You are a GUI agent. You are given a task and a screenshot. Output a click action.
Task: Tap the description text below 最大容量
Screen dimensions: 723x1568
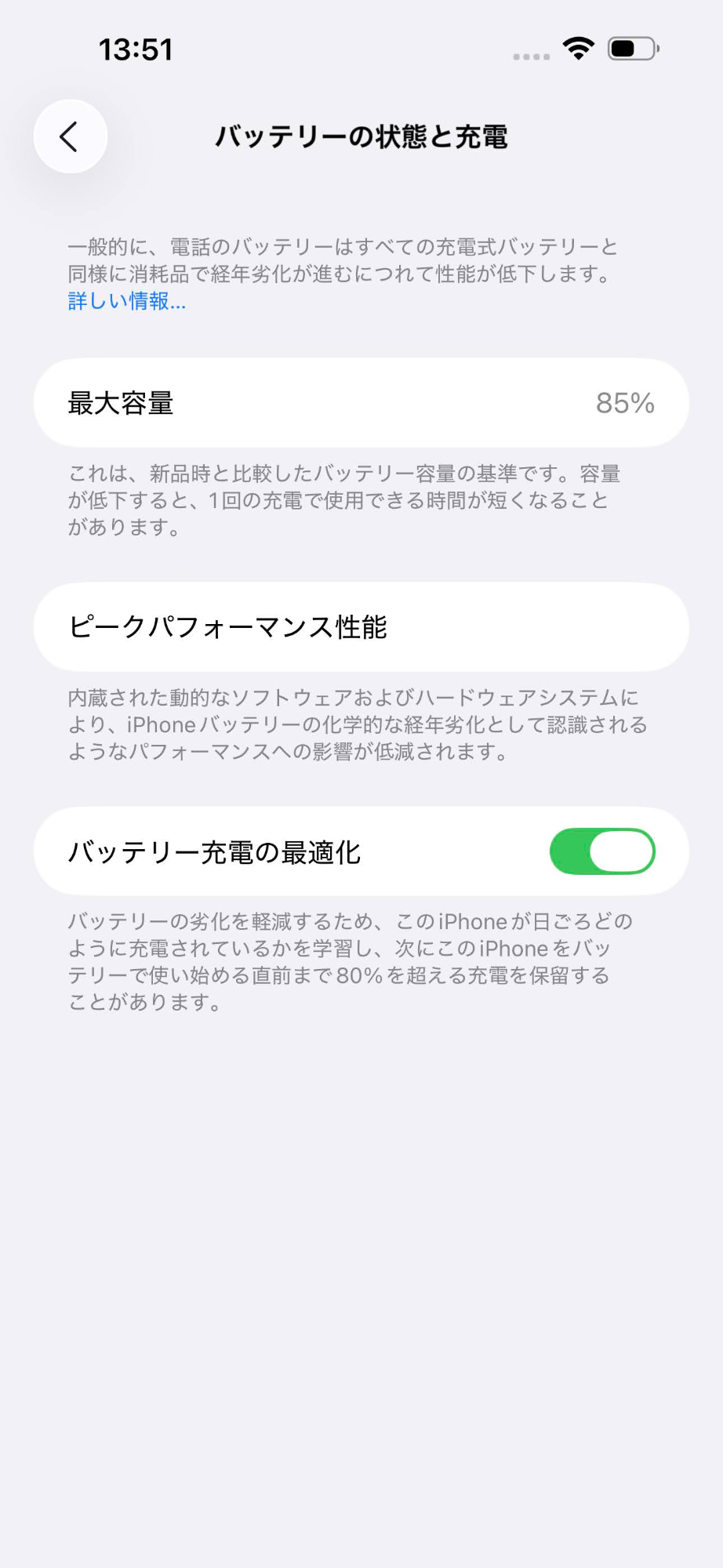click(345, 500)
